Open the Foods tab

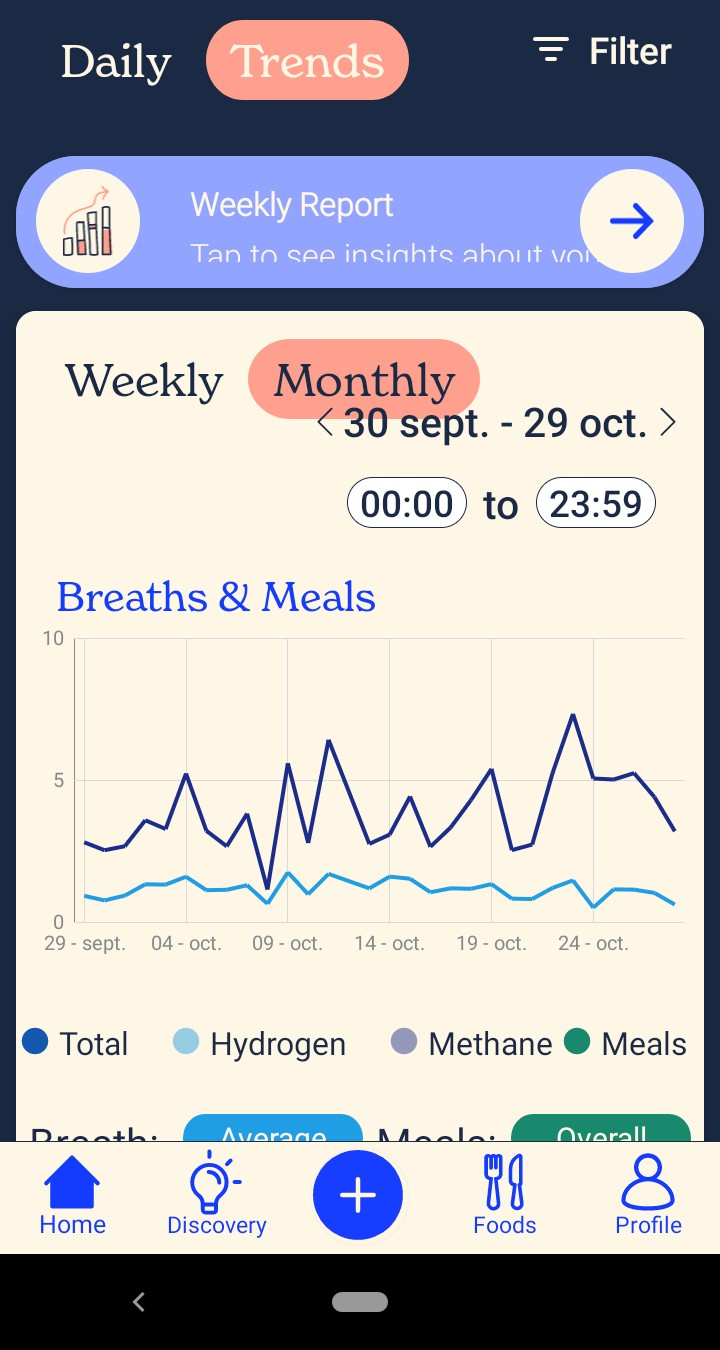(504, 1197)
